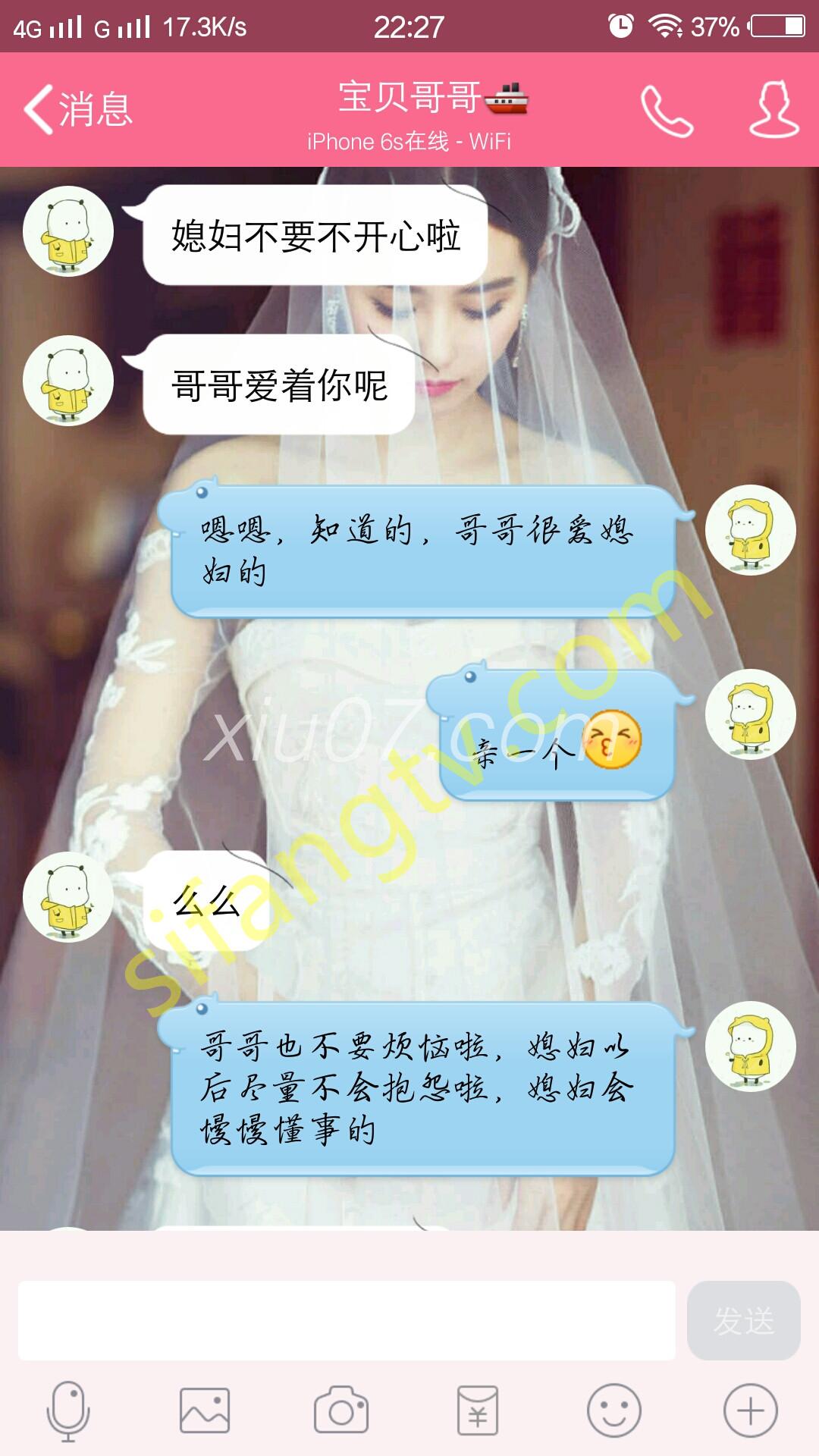Start a voice call with 宝贝哥哥
This screenshot has height=1456, width=819.
[667, 111]
